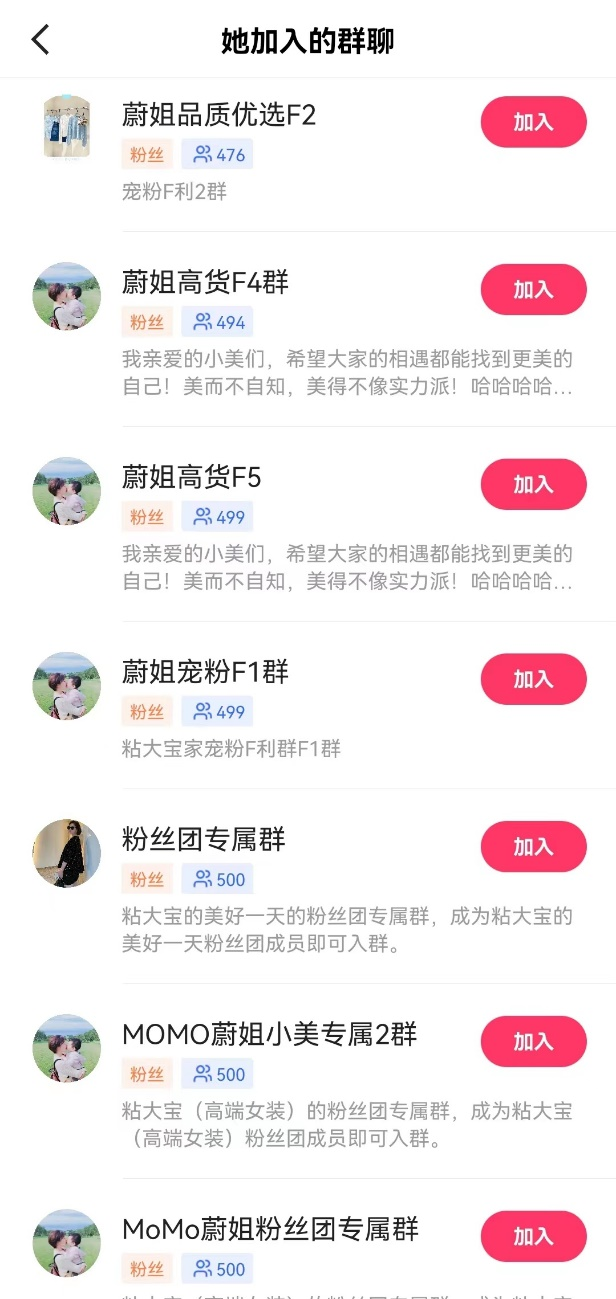View the 蔚姐高货F5 group row
The width and height of the screenshot is (616, 1299).
click(x=192, y=478)
